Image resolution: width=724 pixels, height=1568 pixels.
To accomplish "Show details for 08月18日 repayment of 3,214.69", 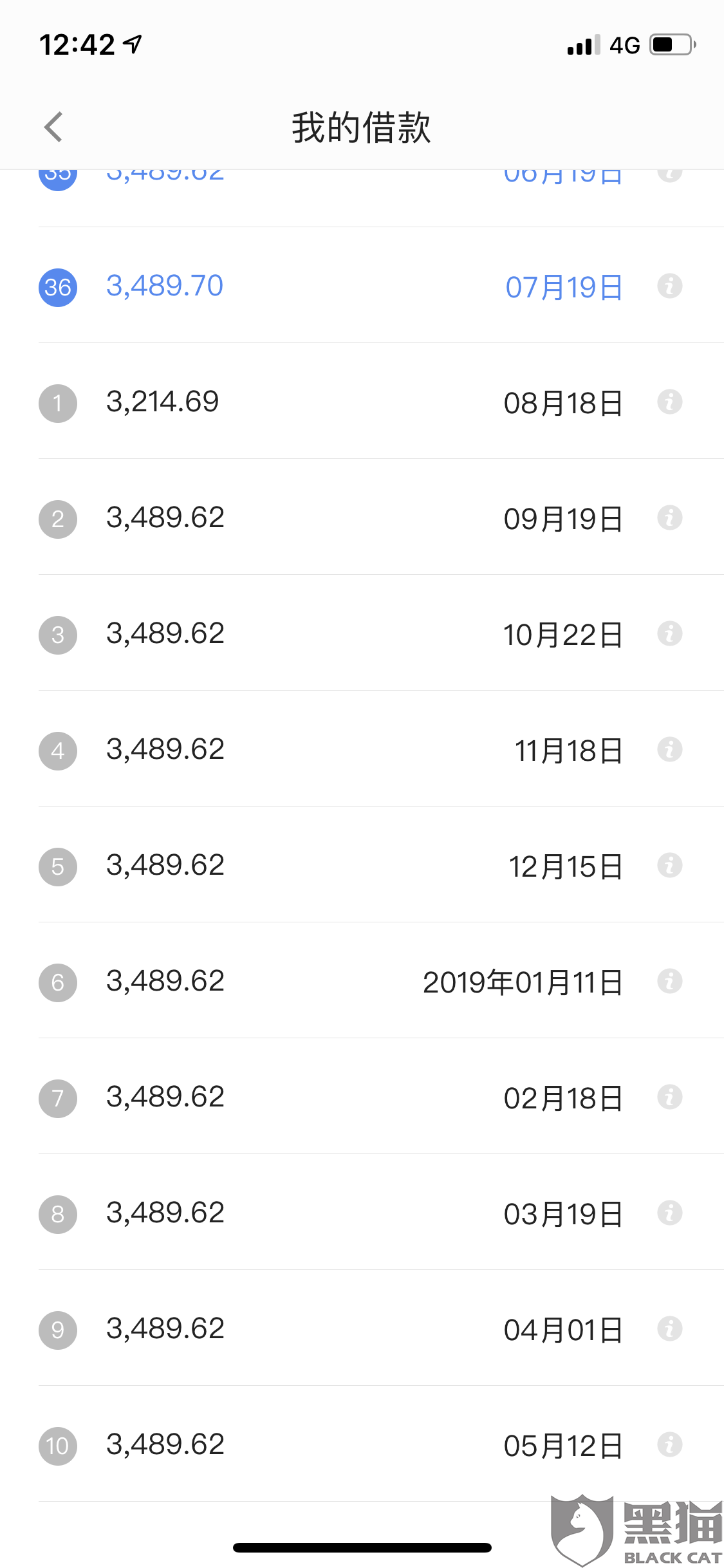I will coord(669,402).
